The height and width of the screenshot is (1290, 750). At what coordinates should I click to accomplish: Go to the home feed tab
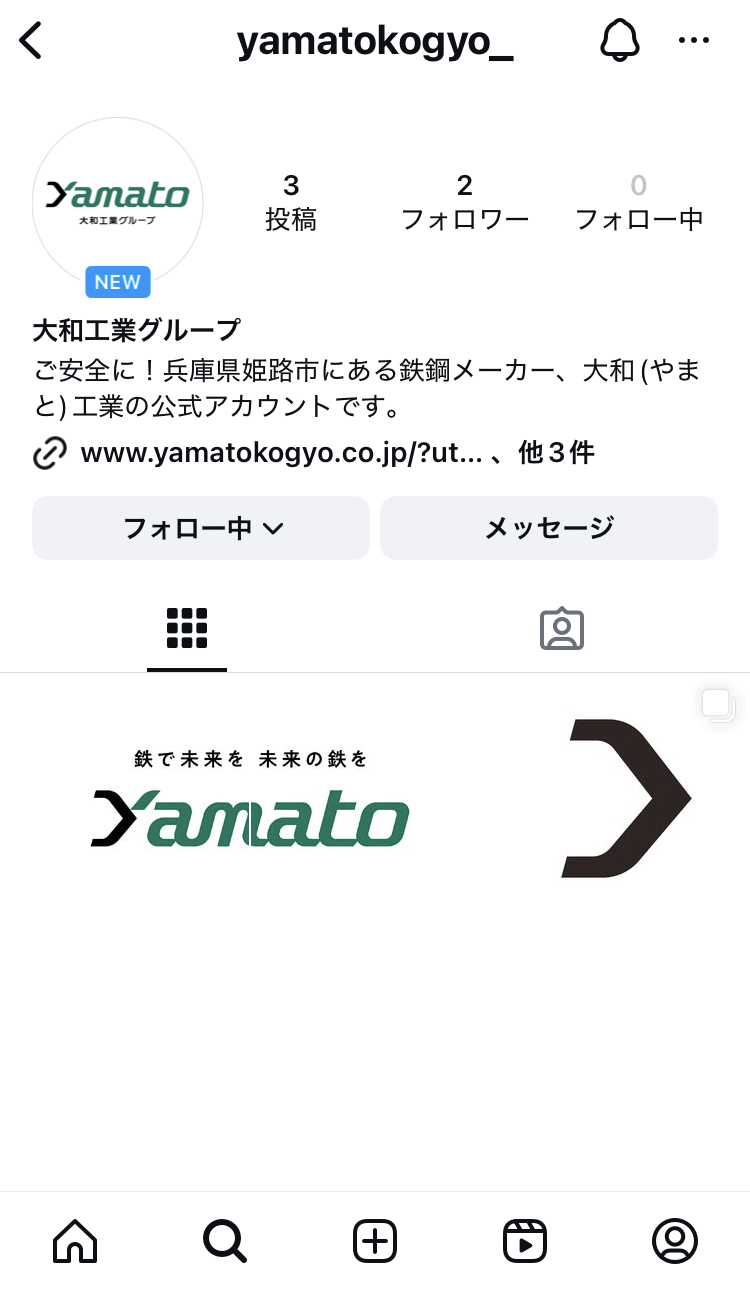[75, 1241]
